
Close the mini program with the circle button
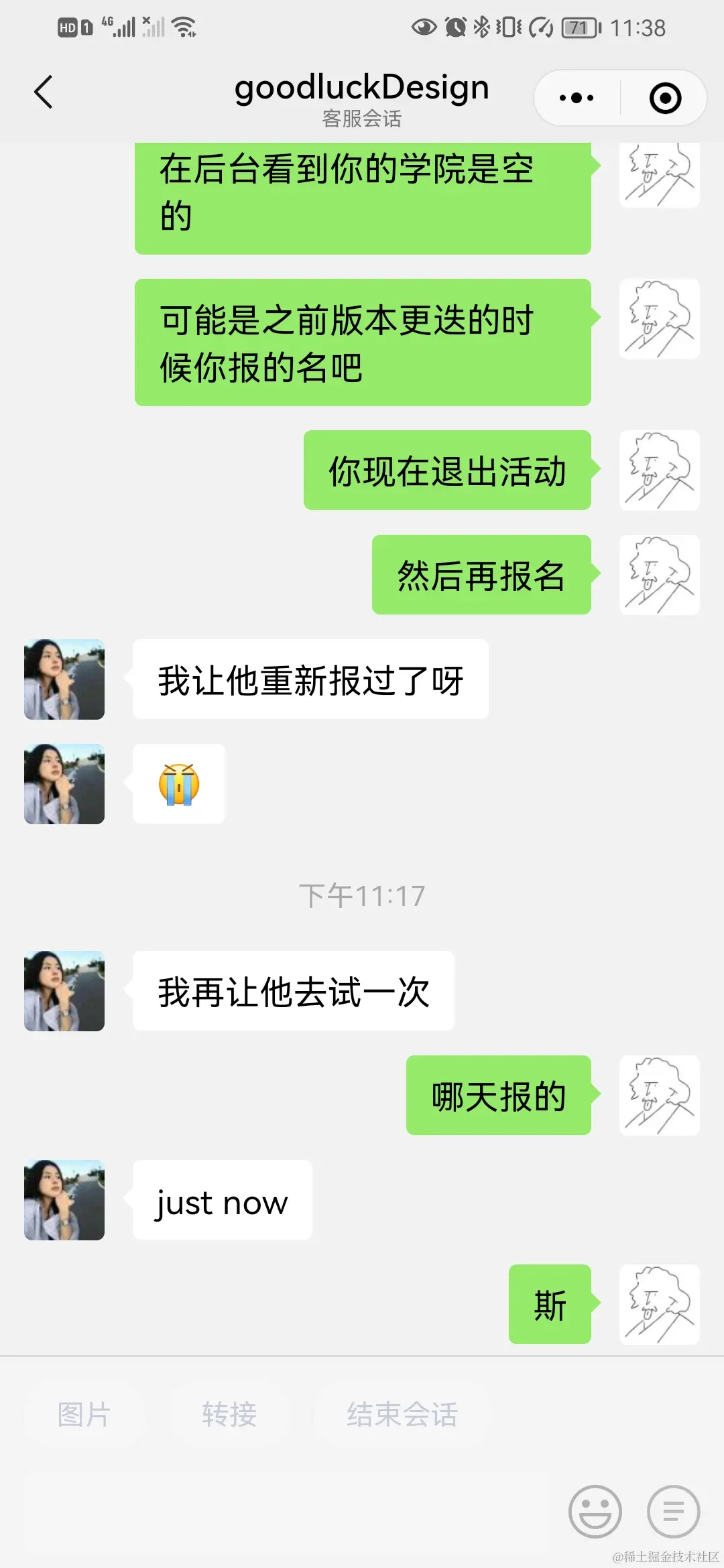(x=665, y=98)
